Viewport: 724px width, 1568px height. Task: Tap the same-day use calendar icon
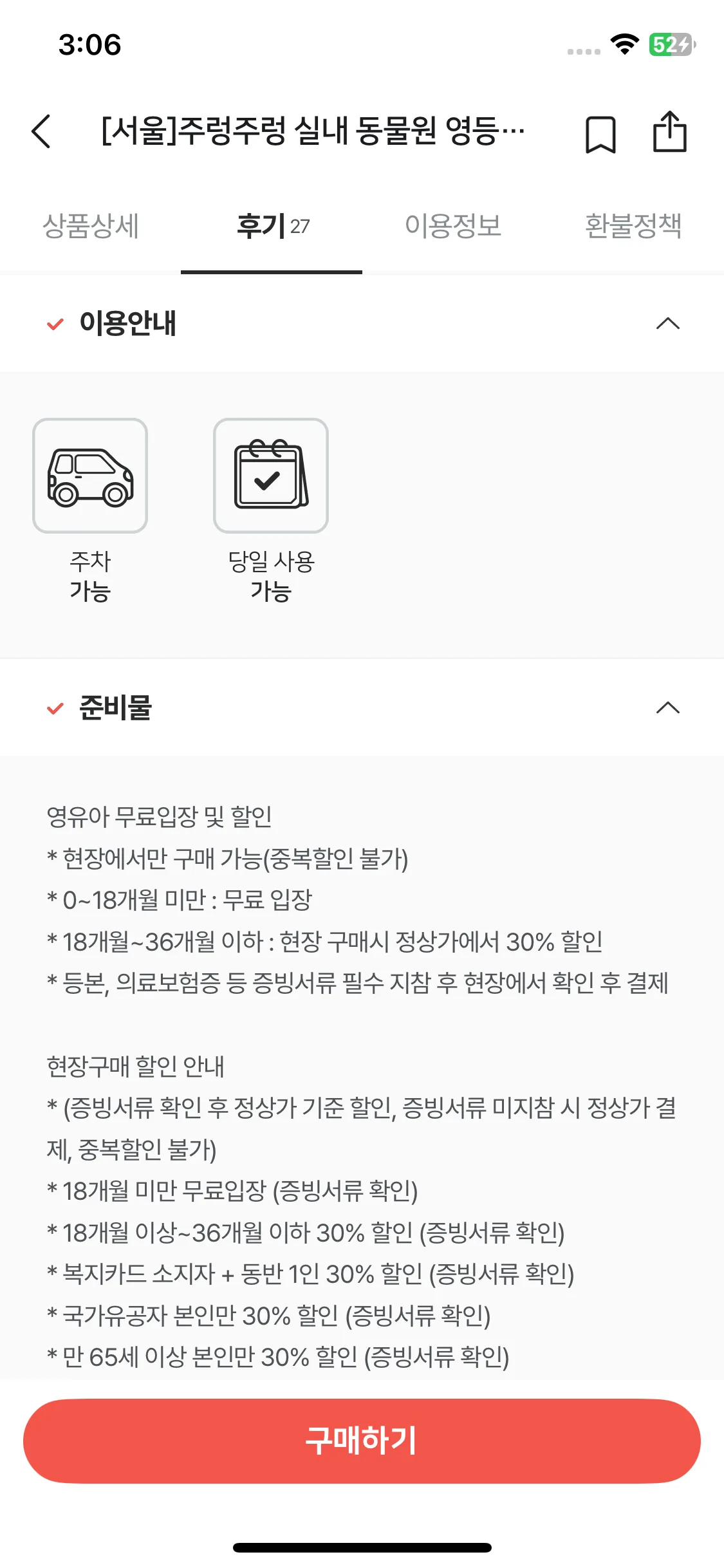(x=271, y=475)
